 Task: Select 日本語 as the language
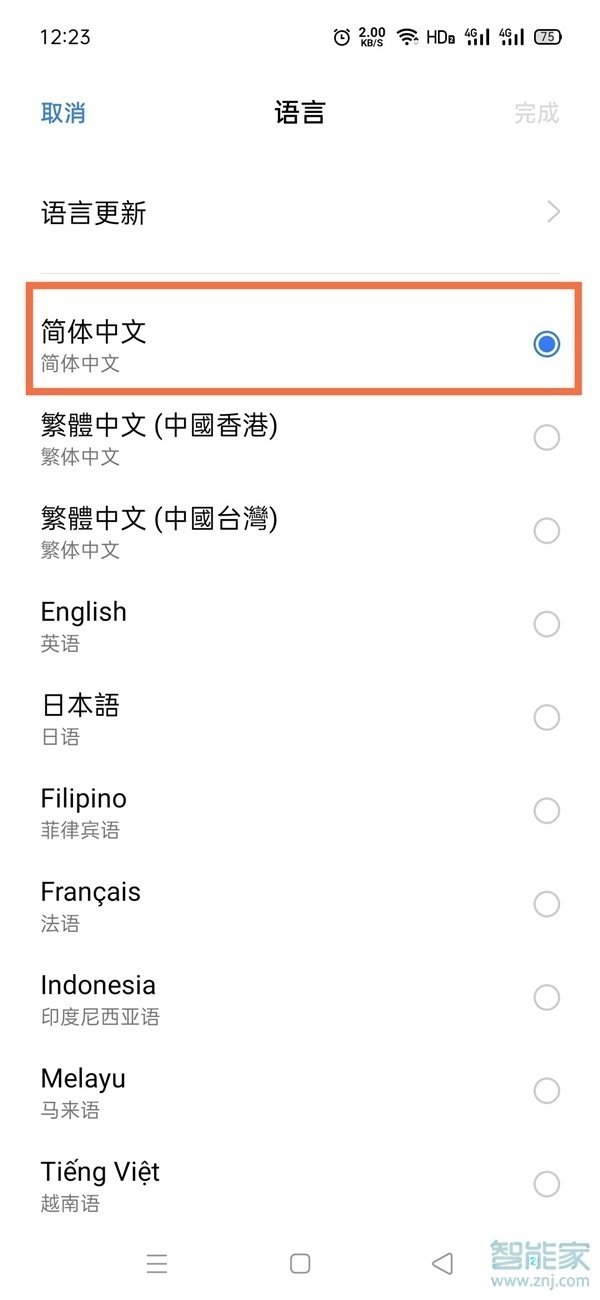[300, 717]
